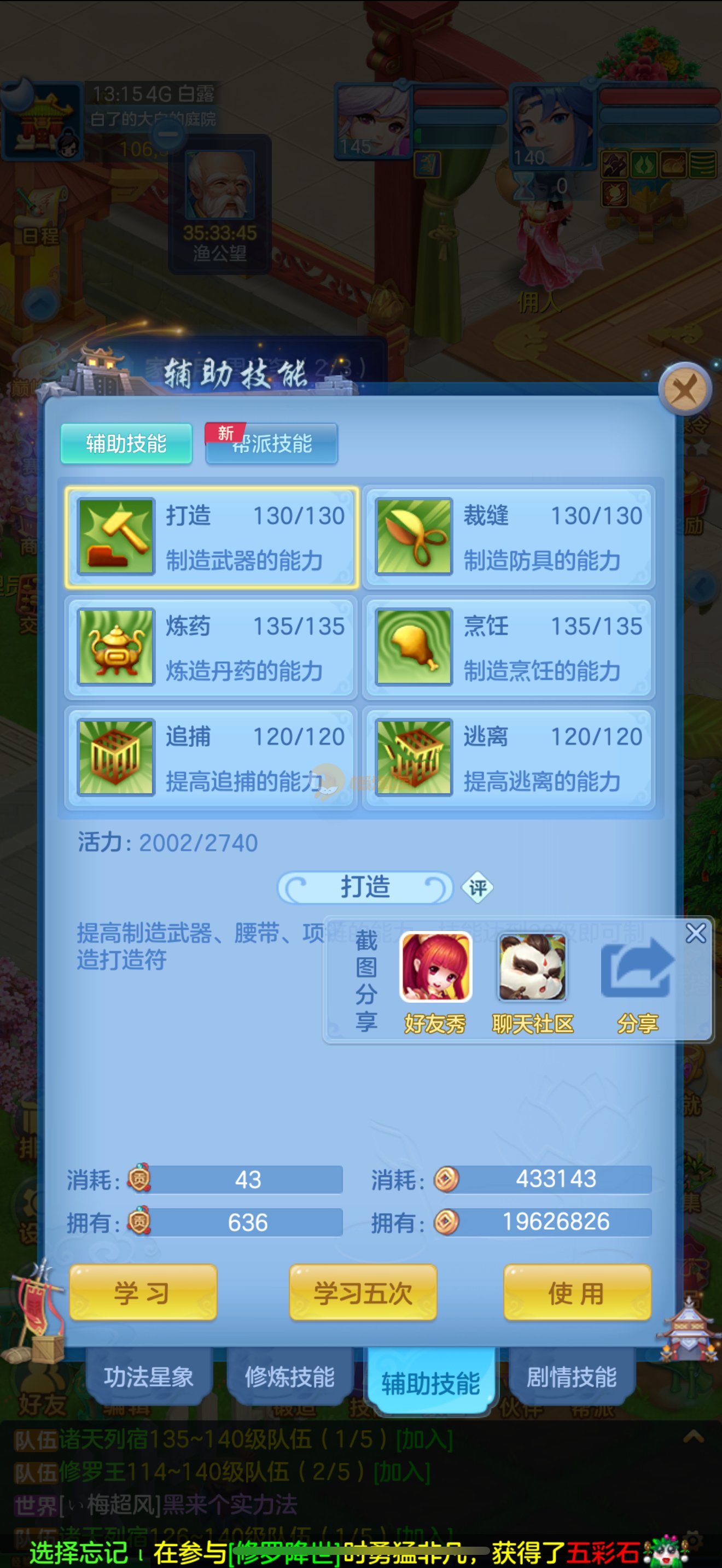Open the 评 review icon

click(x=478, y=887)
